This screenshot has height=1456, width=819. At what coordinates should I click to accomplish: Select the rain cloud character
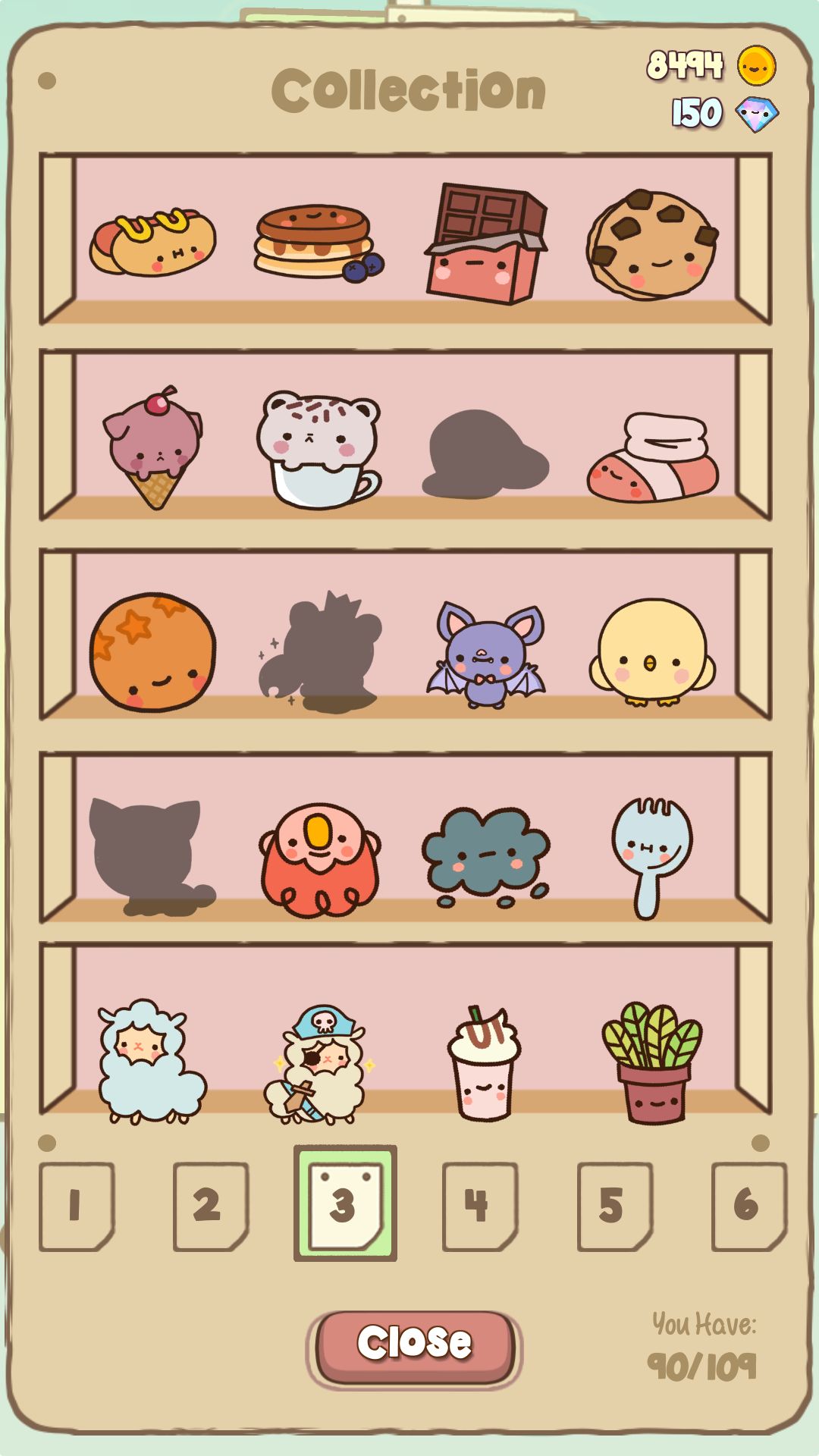(485, 857)
